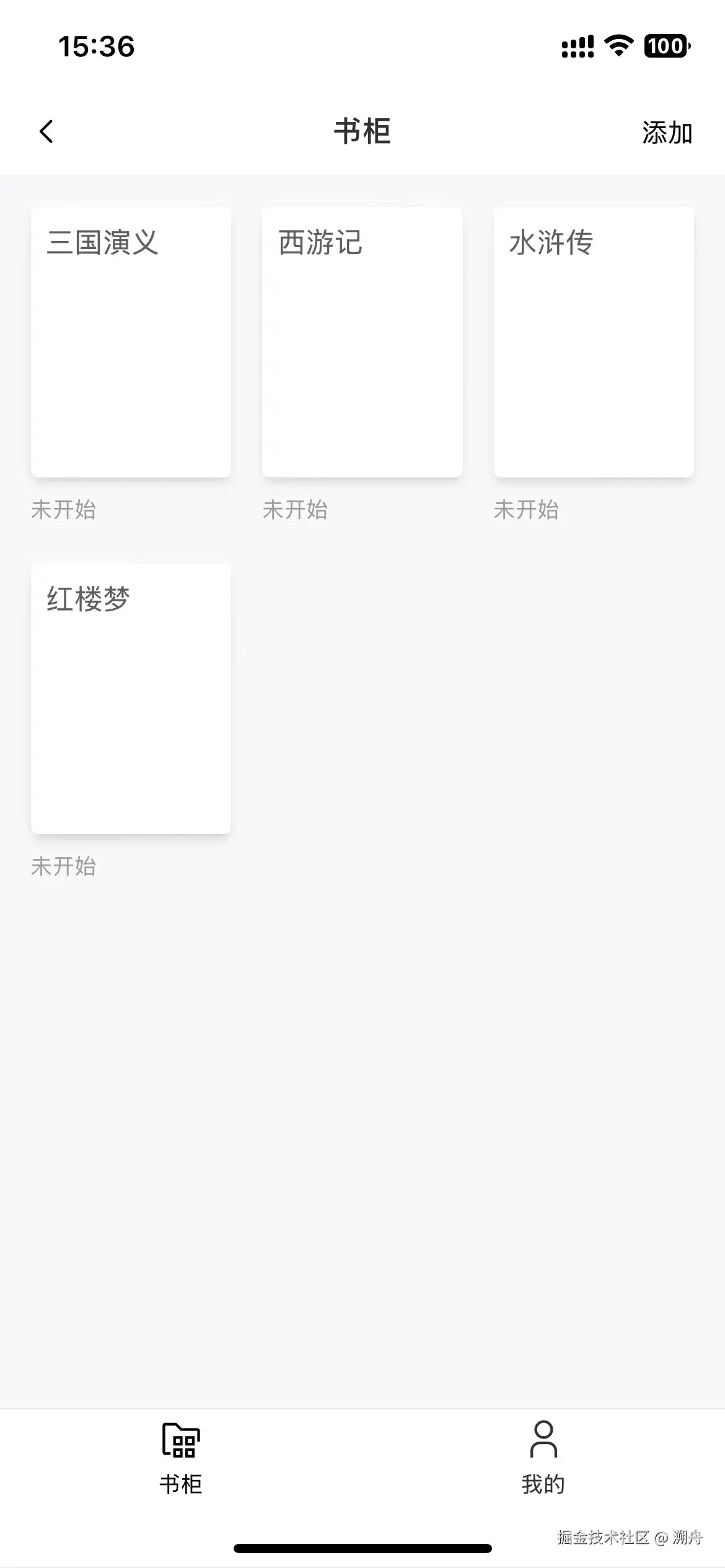Select the 水浒传 book card
This screenshot has width=725, height=1568.
593,342
